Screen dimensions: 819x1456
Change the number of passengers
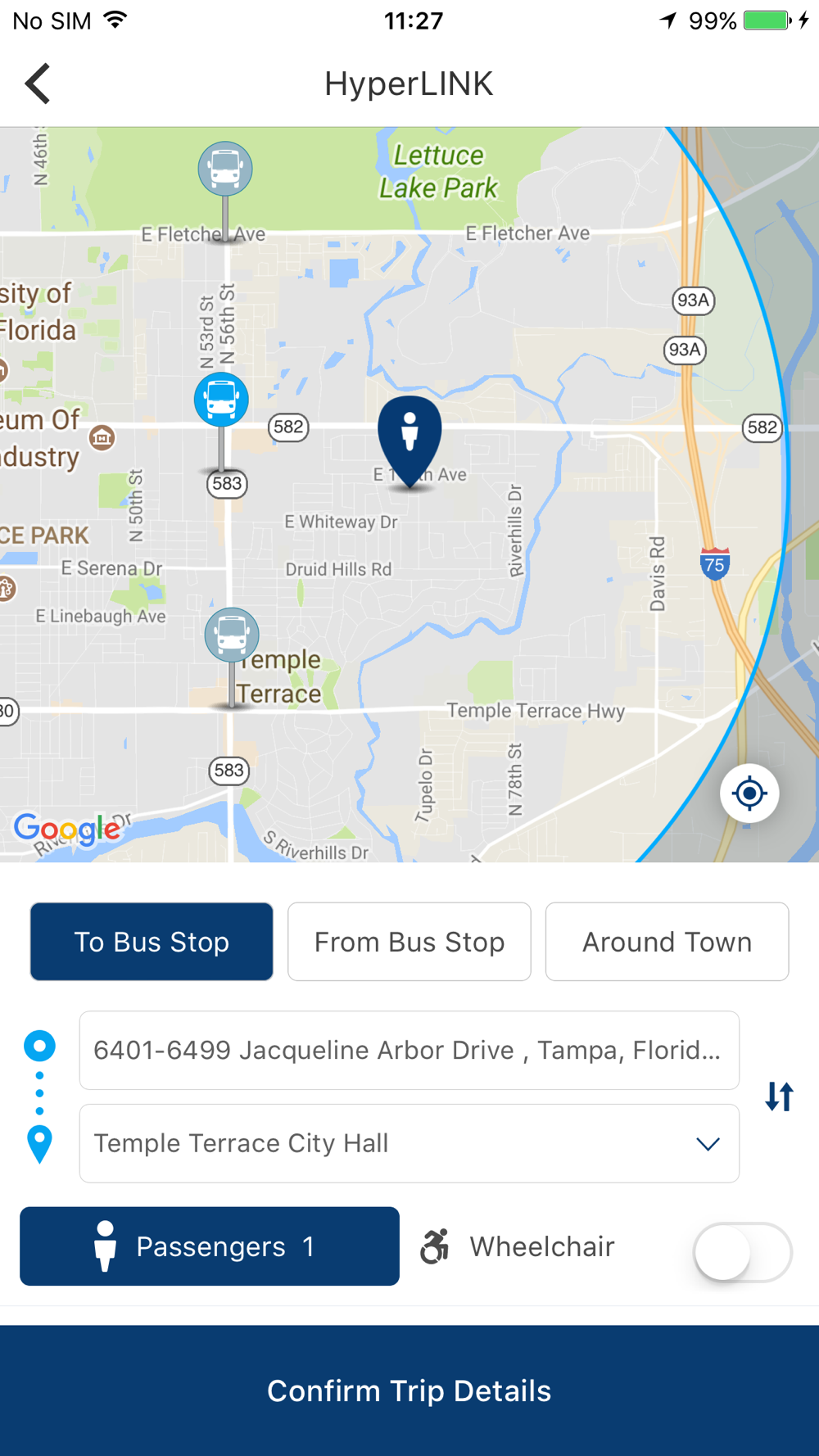(210, 1246)
